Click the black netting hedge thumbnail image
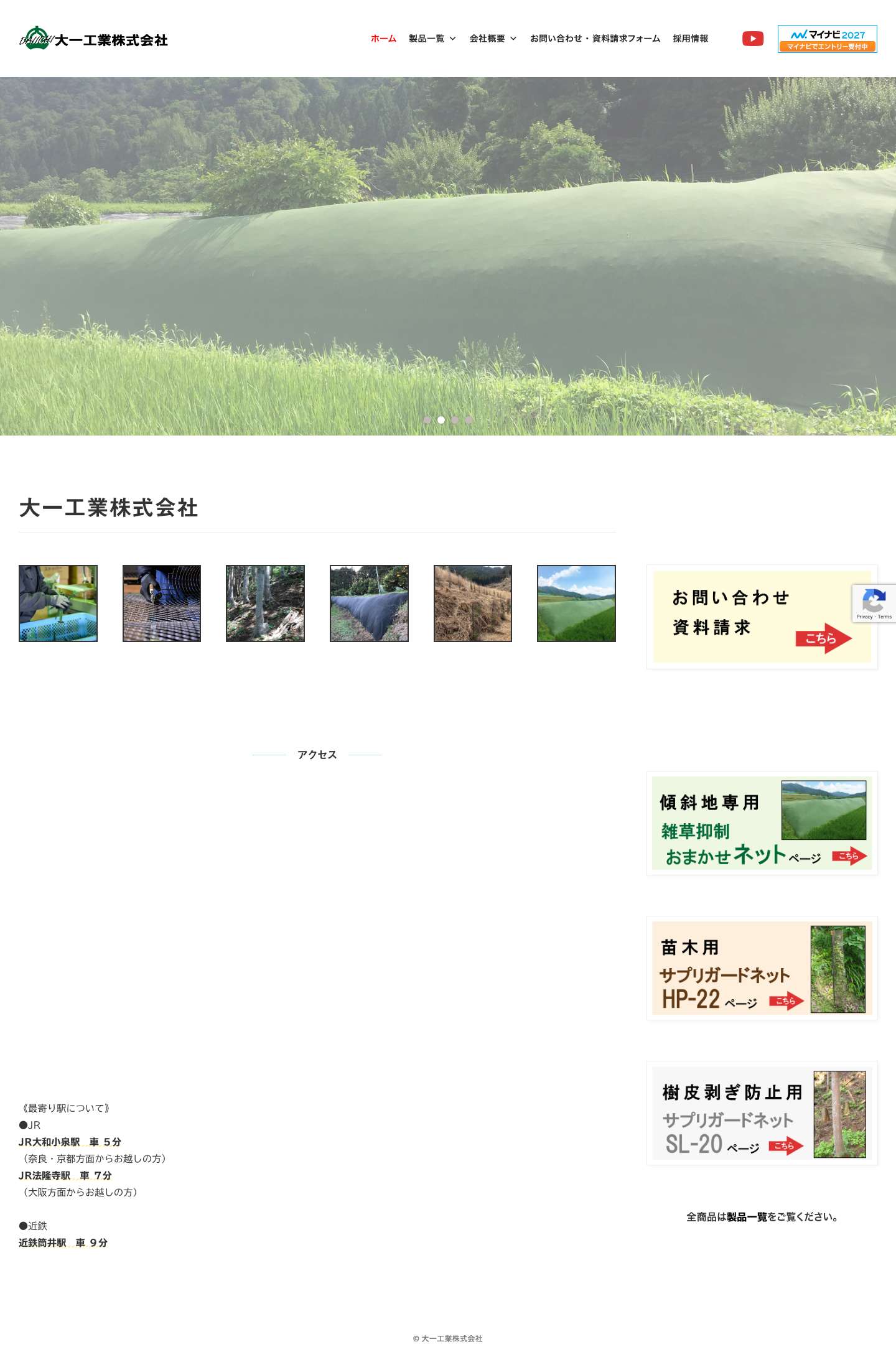Image resolution: width=896 pixels, height=1347 pixels. click(369, 602)
